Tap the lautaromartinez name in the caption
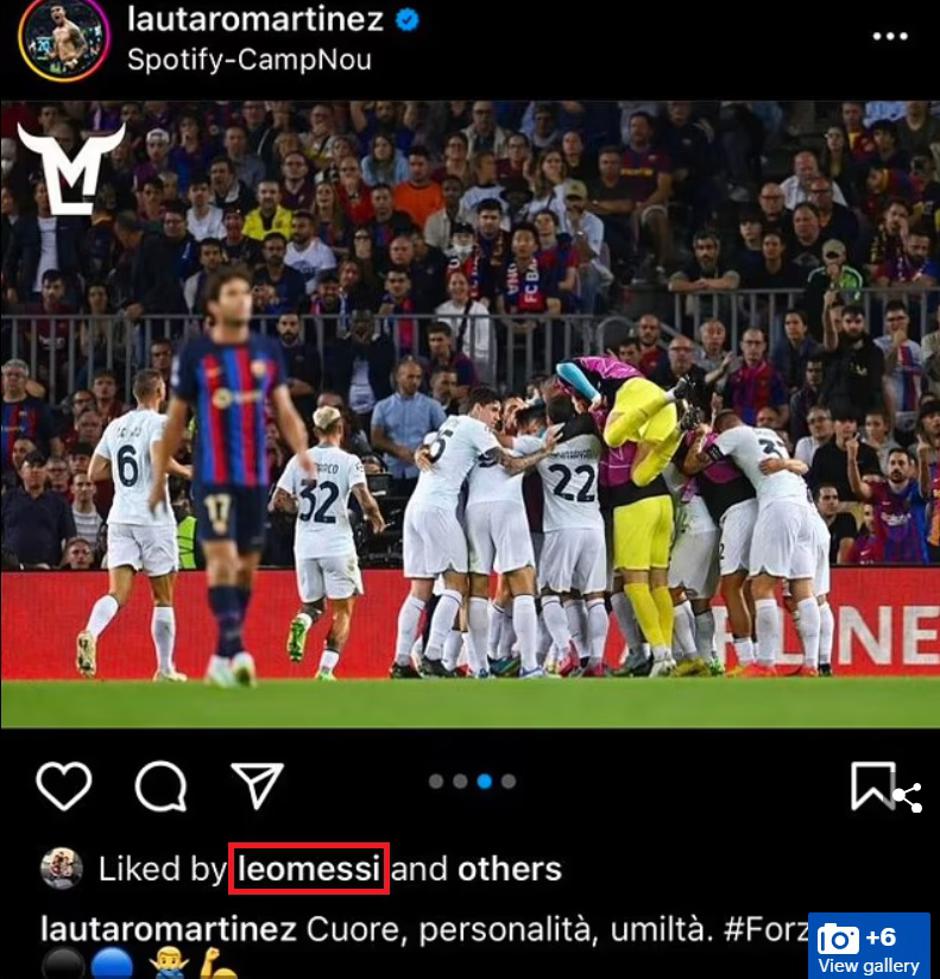Screen dimensions: 940x979 [168, 929]
